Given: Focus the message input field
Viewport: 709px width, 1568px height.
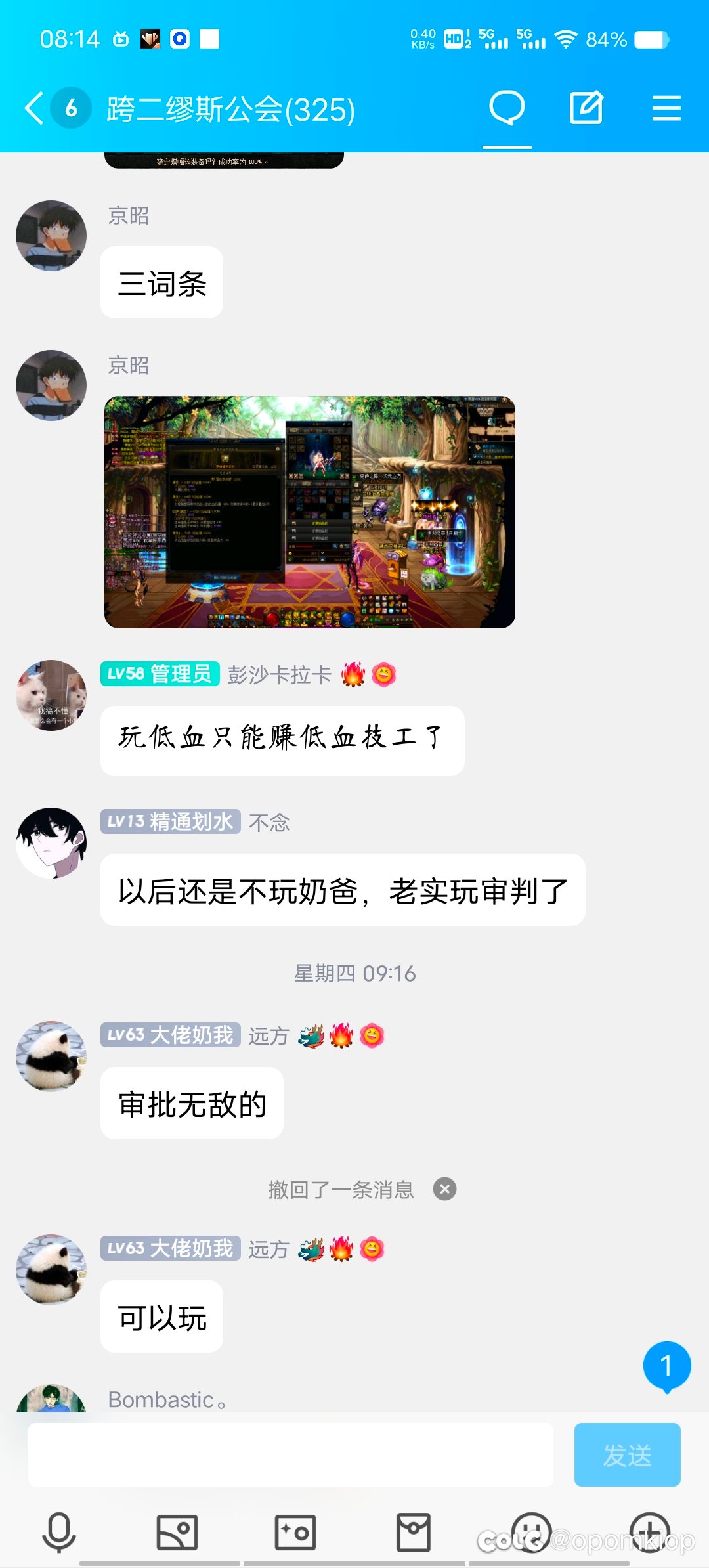Looking at the screenshot, I should pos(291,1454).
